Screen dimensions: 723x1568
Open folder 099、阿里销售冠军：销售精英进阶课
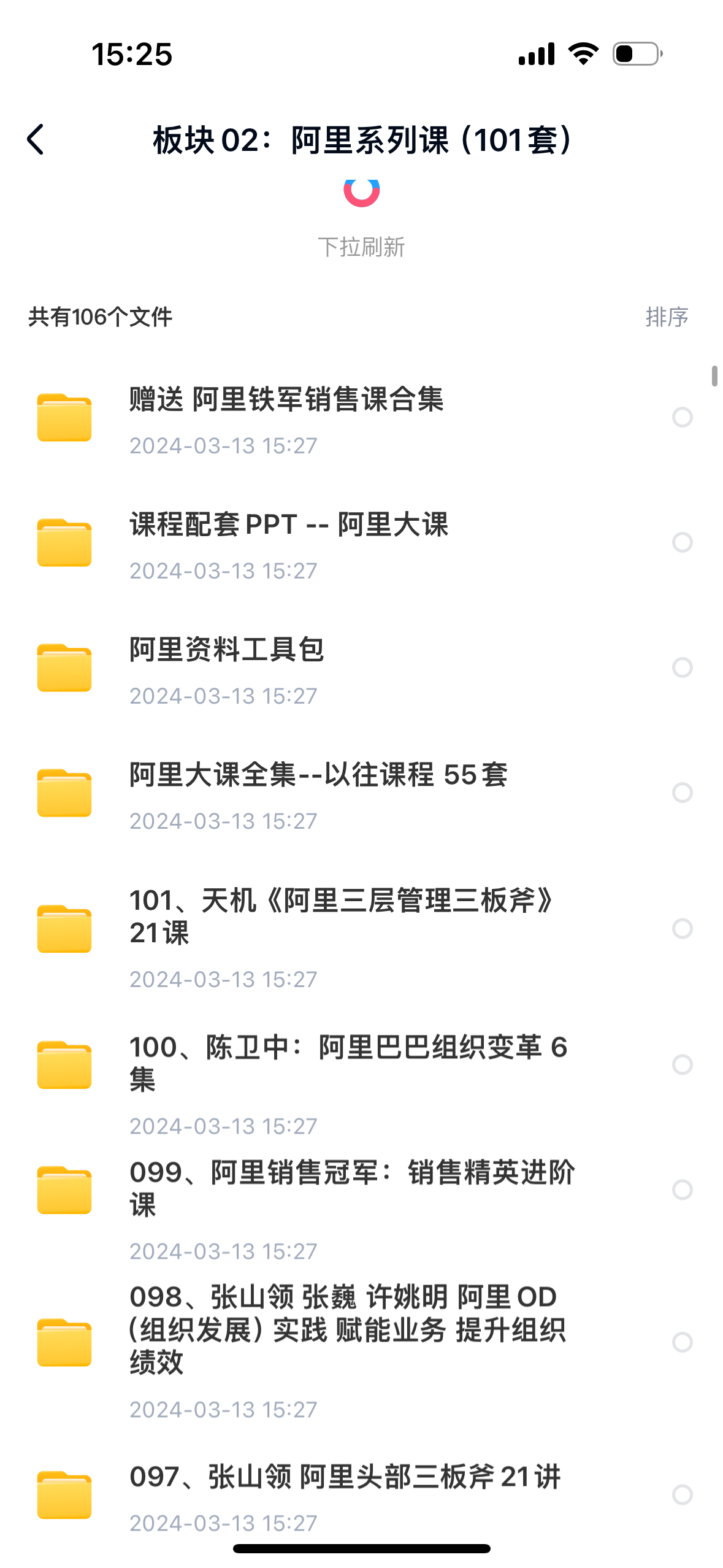pos(351,1188)
